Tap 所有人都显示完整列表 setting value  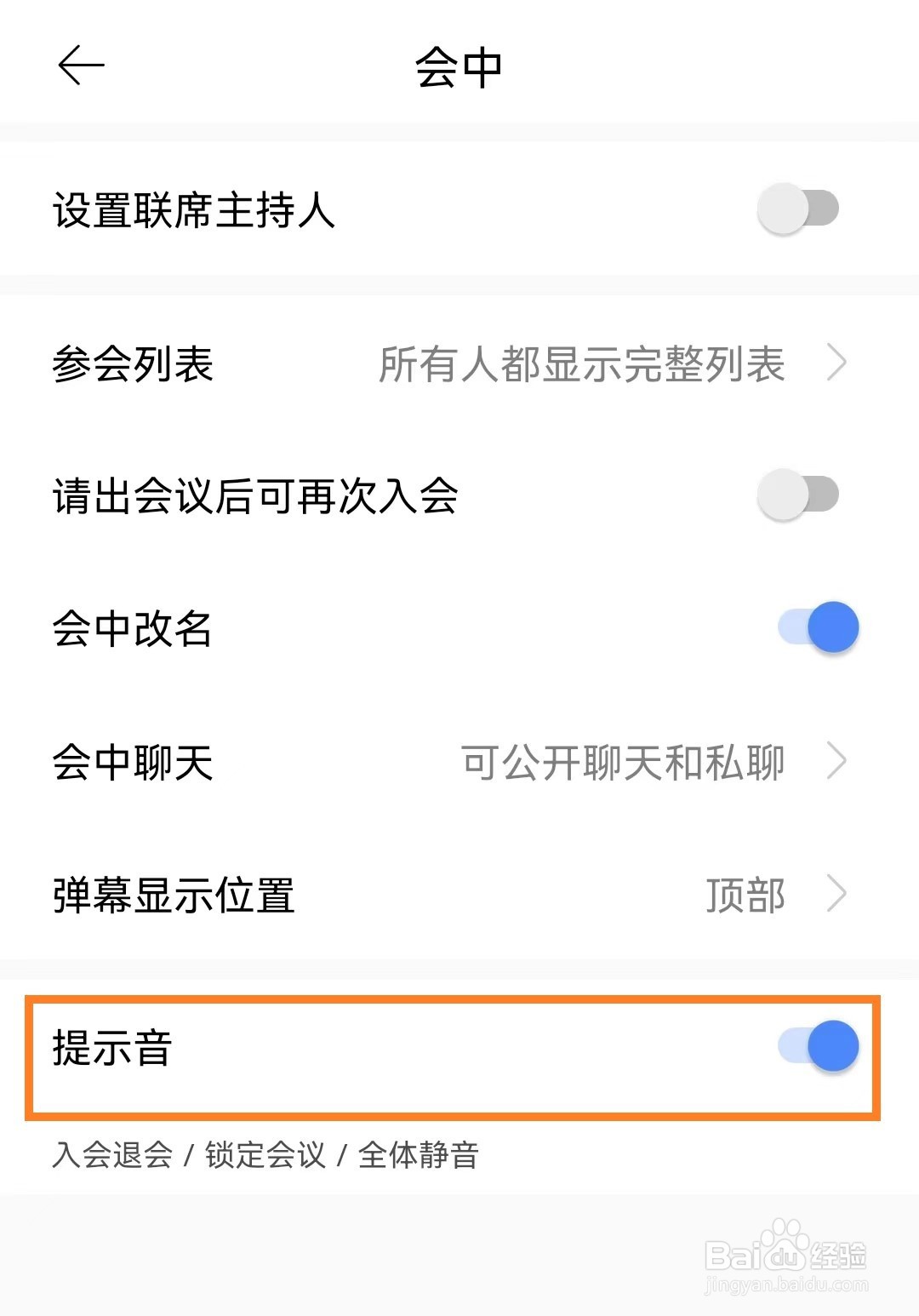click(583, 364)
